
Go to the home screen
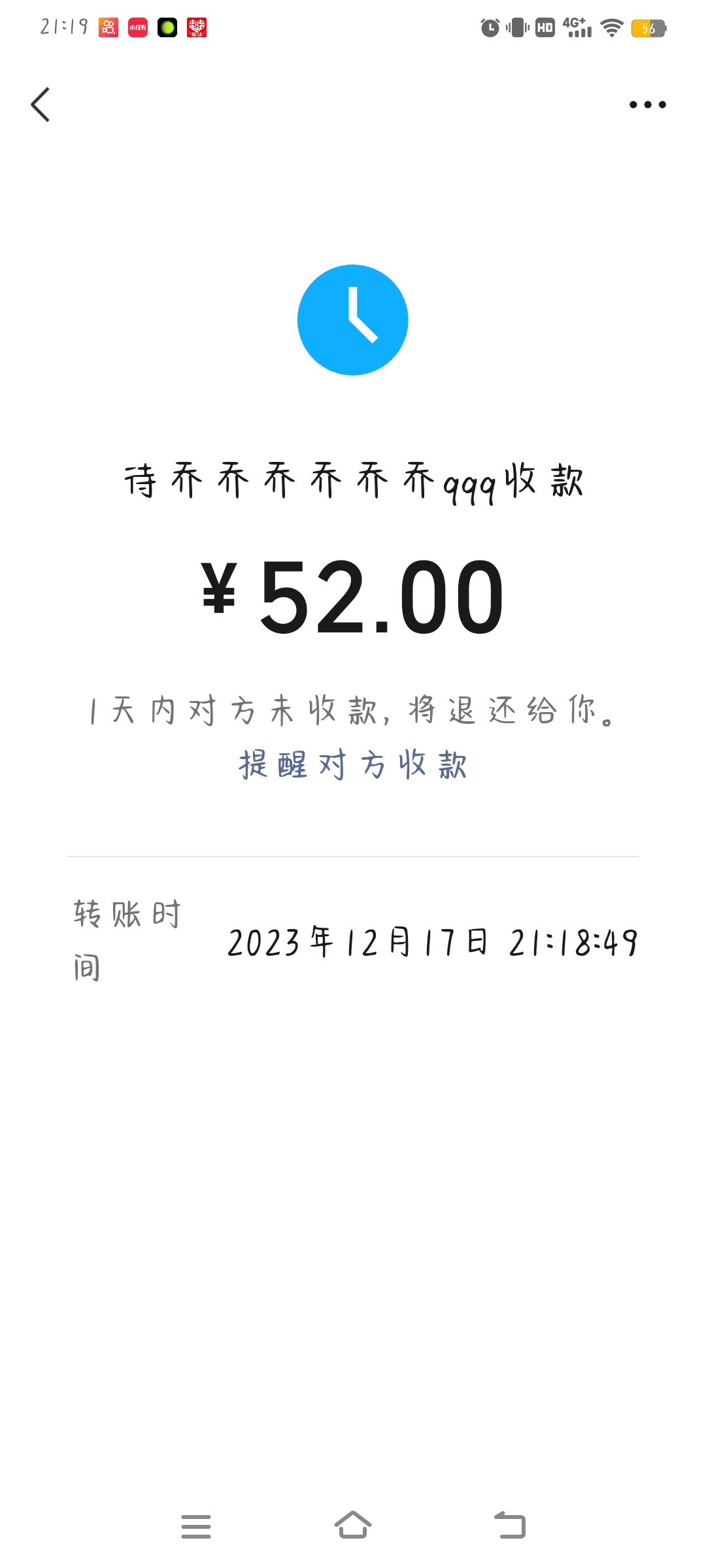(x=353, y=1525)
